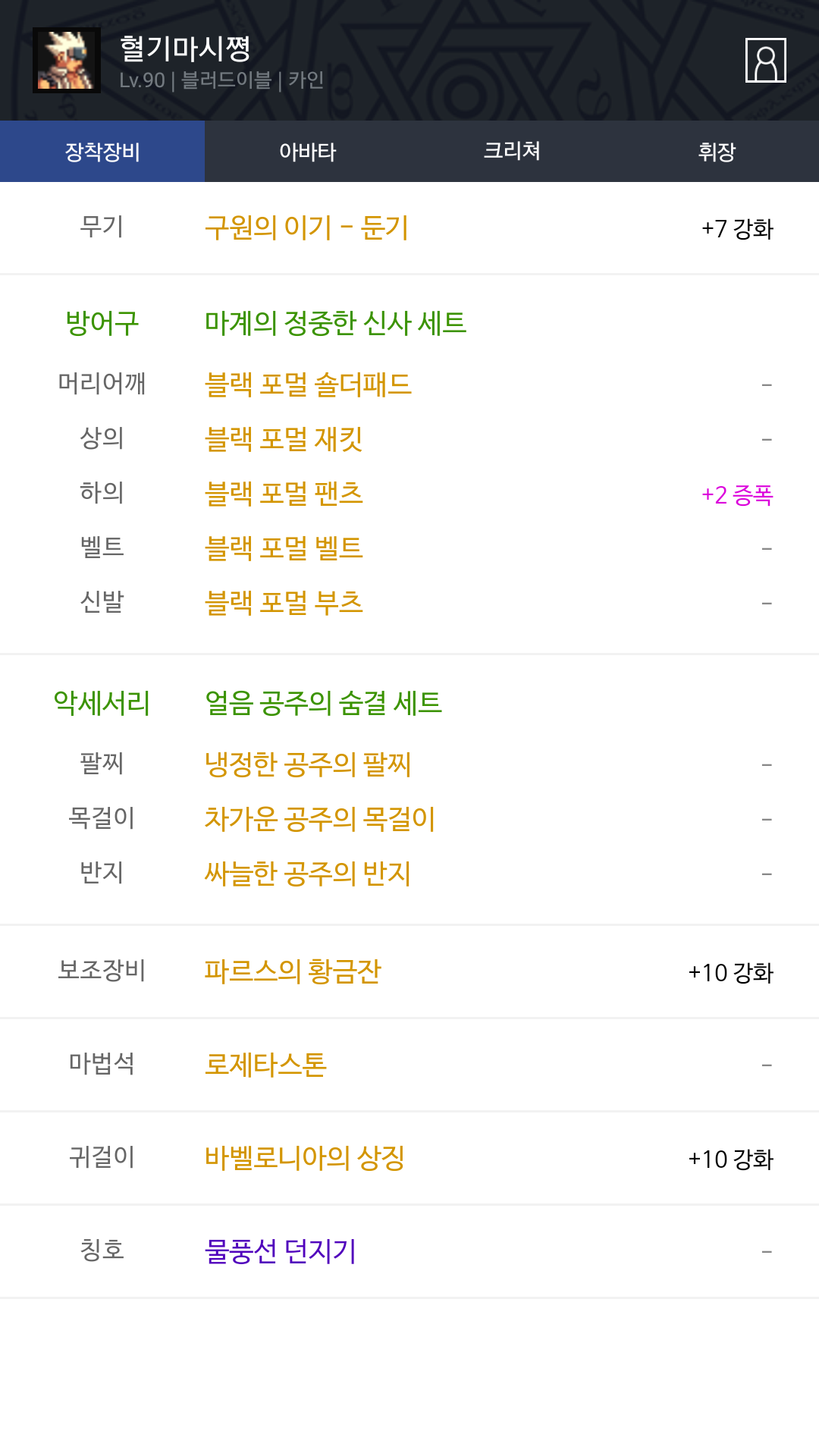This screenshot has height=1456, width=819.
Task: Open the 블랙 포멀 재킷 item
Action: pyautogui.click(x=284, y=439)
